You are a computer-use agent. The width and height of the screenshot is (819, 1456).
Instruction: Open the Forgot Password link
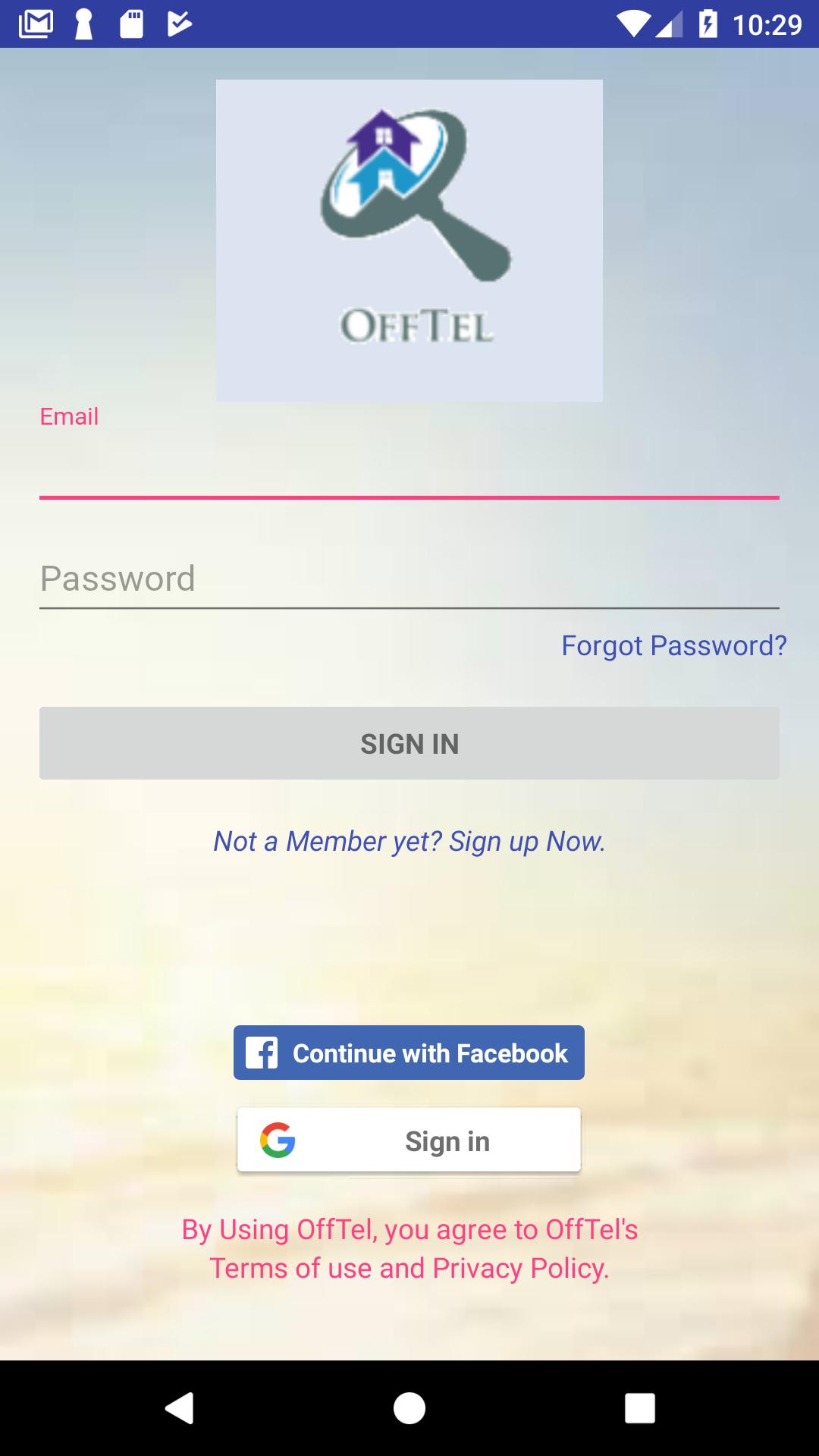673,645
